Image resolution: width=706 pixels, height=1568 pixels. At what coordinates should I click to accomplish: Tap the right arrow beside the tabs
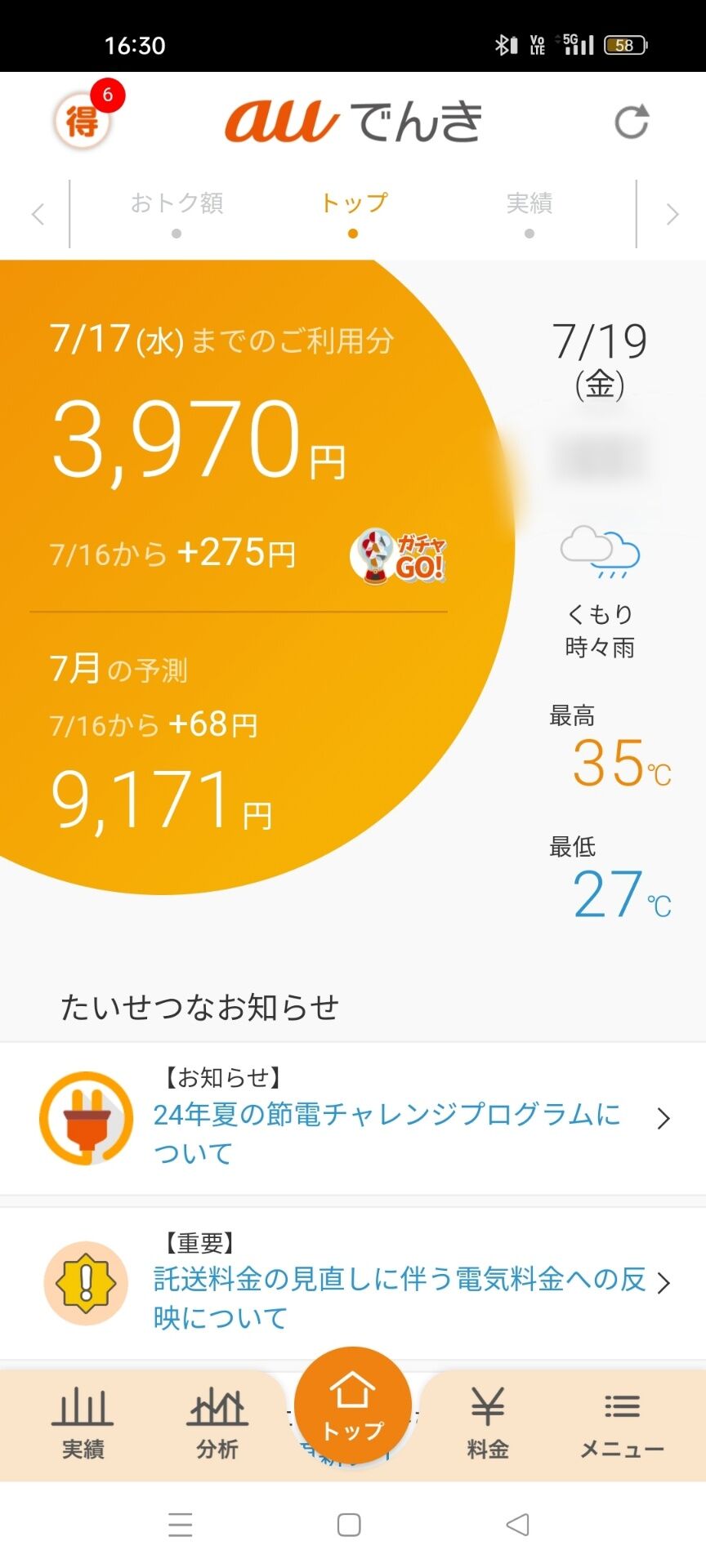672,215
